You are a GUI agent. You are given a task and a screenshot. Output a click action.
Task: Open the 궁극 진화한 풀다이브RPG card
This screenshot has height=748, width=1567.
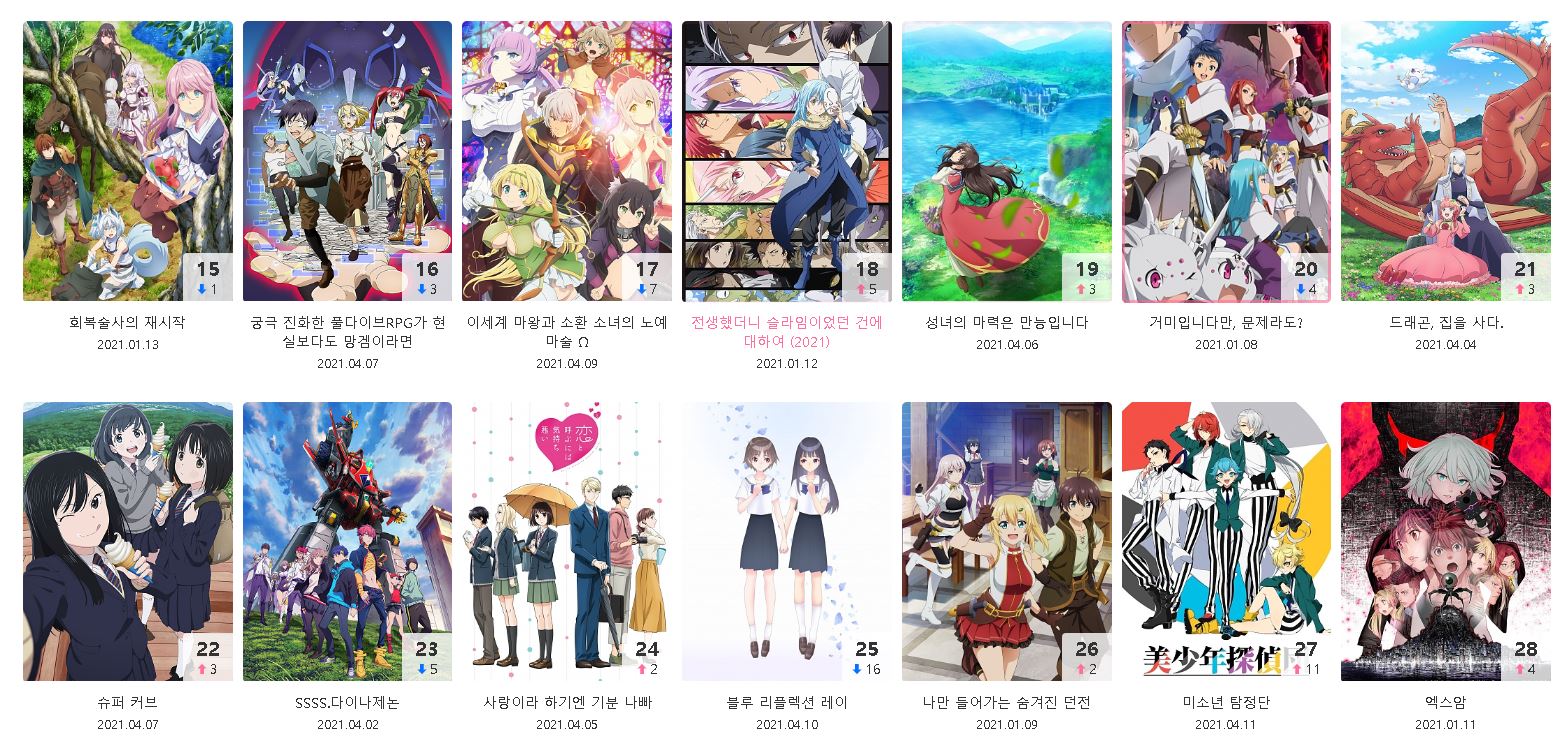pos(347,161)
